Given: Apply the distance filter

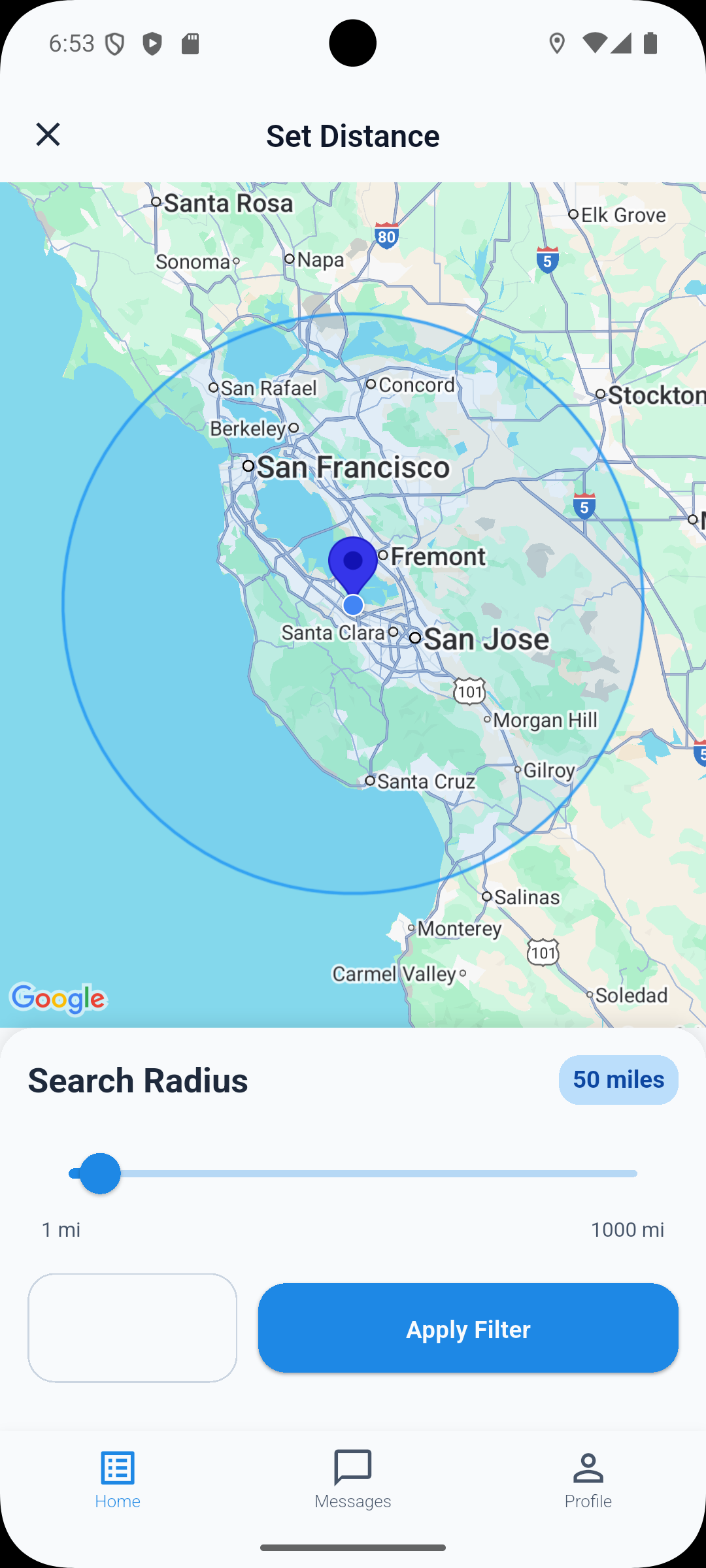Looking at the screenshot, I should pos(468,1328).
